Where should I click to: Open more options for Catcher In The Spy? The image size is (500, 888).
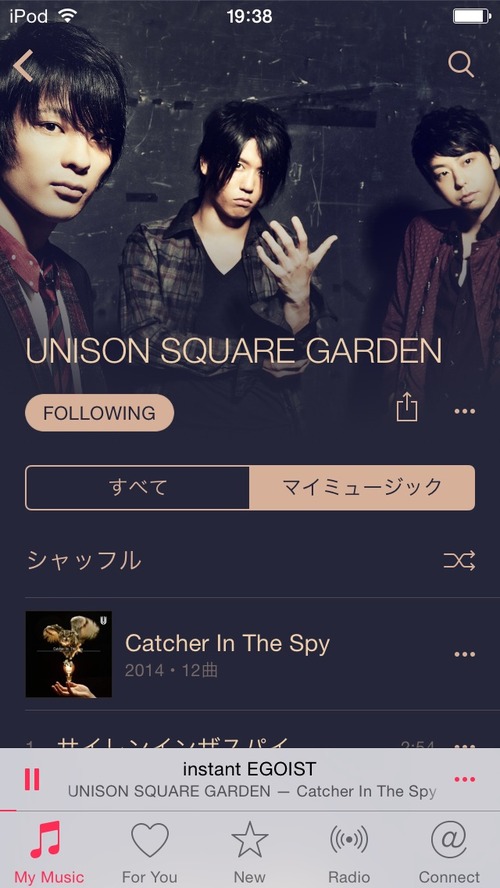[x=465, y=655]
